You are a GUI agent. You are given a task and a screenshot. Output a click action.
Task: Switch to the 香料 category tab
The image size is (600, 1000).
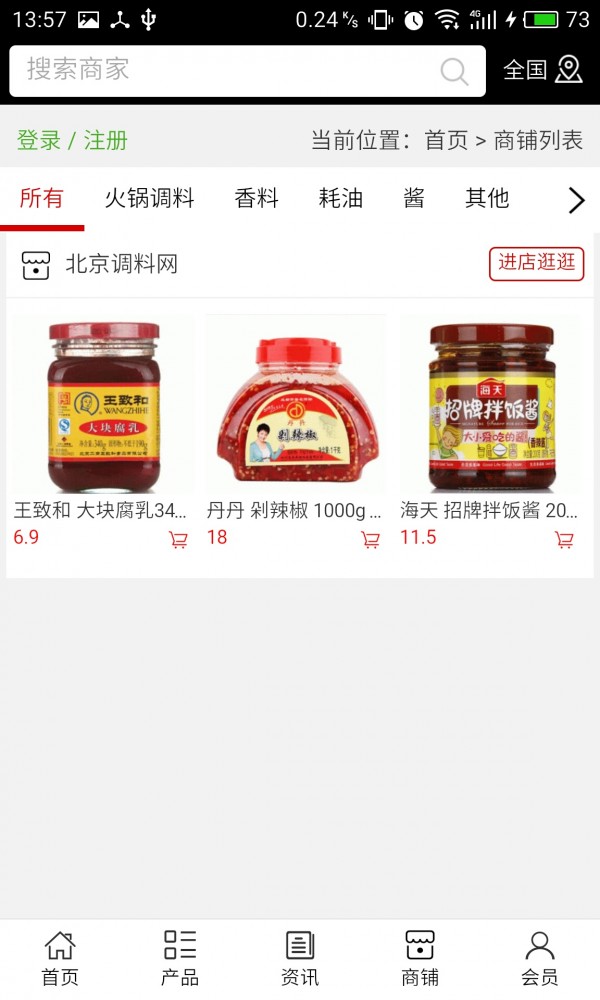click(256, 198)
